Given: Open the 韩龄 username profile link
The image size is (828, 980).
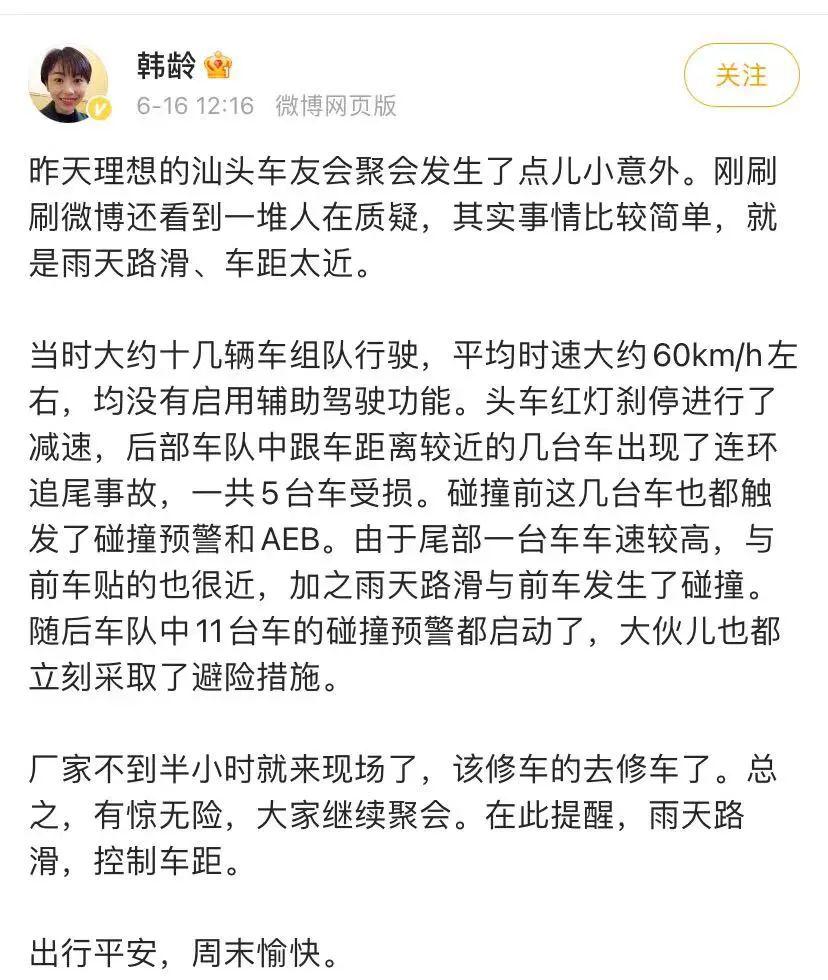Looking at the screenshot, I should [x=164, y=66].
